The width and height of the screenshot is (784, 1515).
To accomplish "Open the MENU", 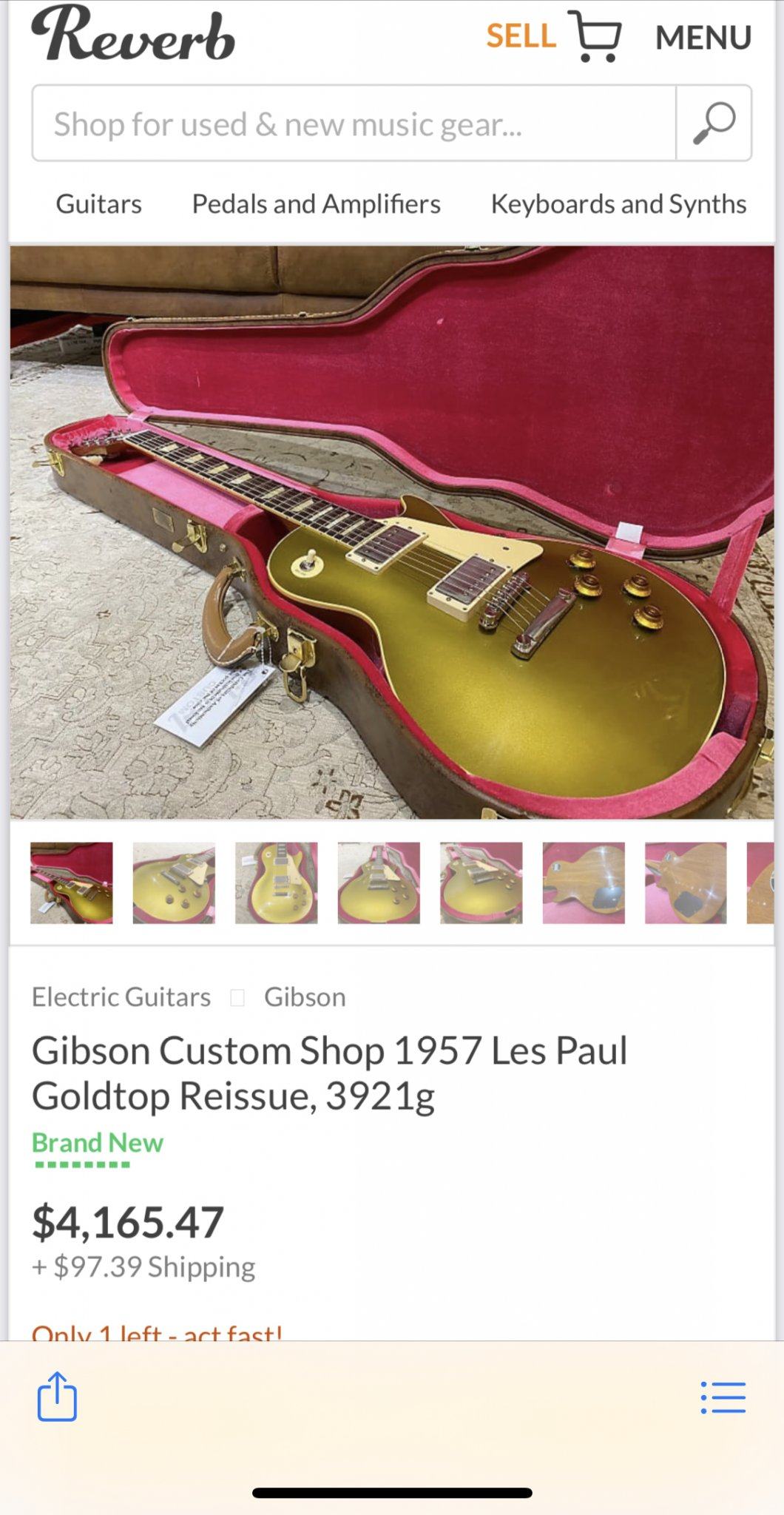I will tap(703, 37).
